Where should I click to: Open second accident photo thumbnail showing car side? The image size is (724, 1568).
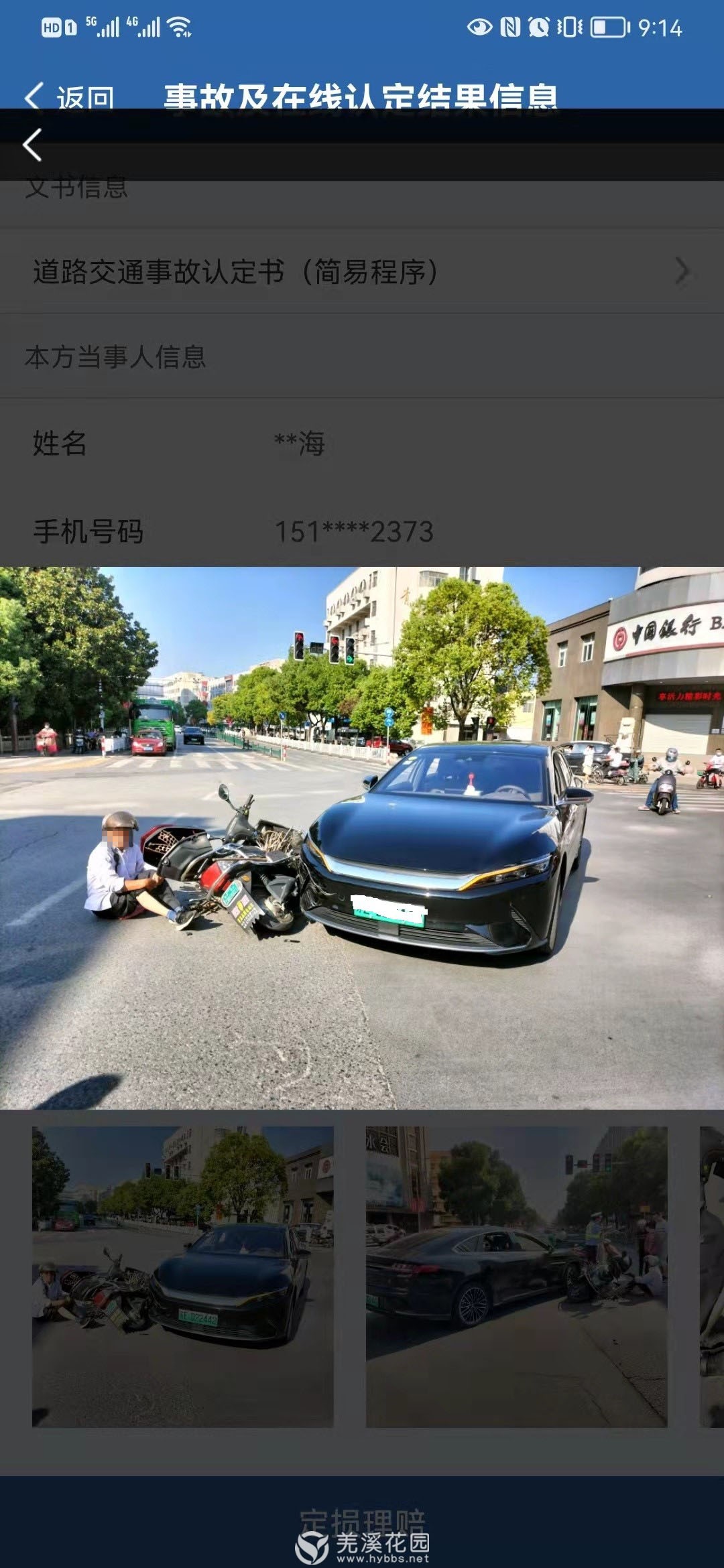(516, 1276)
